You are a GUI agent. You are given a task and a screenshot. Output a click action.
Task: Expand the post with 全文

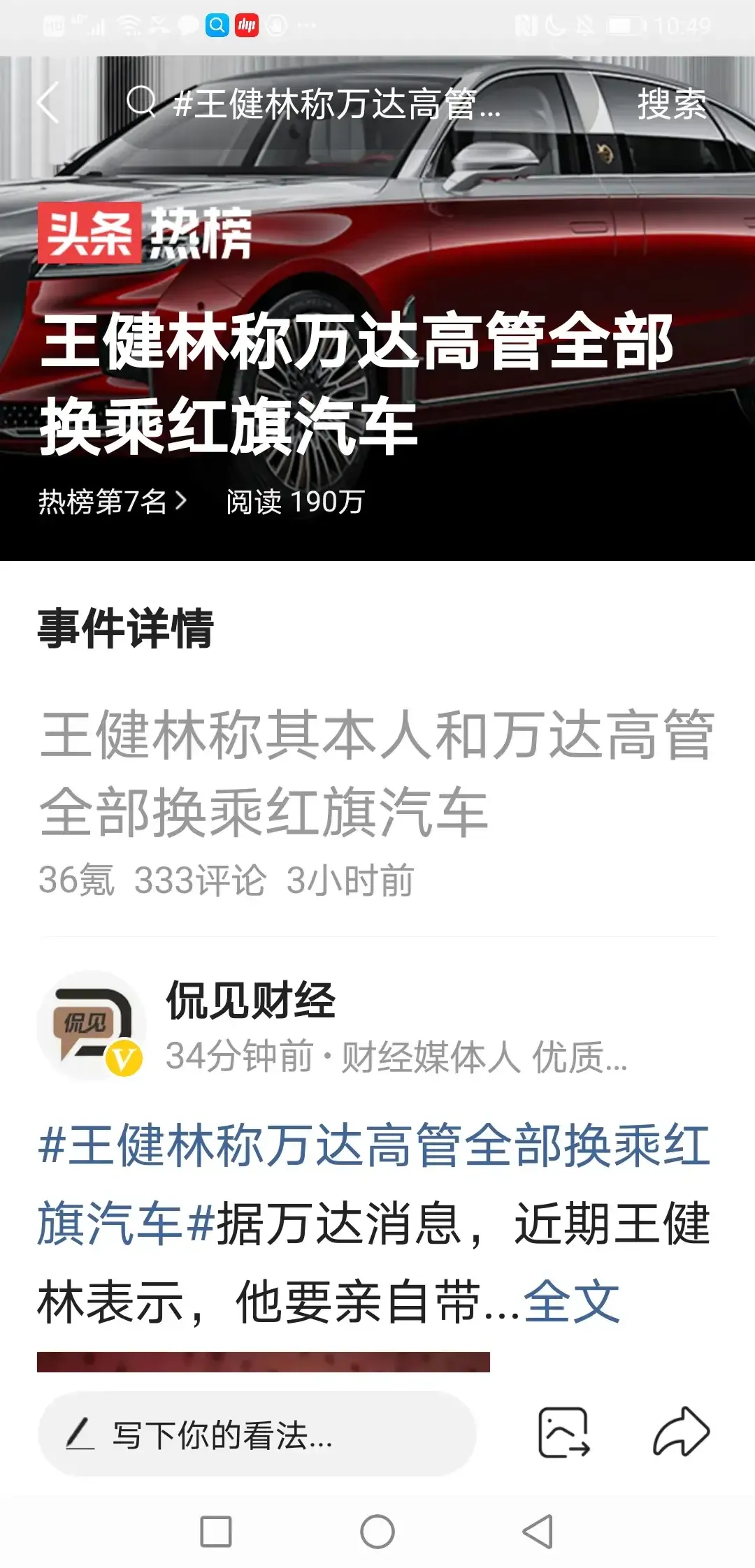tap(572, 1302)
